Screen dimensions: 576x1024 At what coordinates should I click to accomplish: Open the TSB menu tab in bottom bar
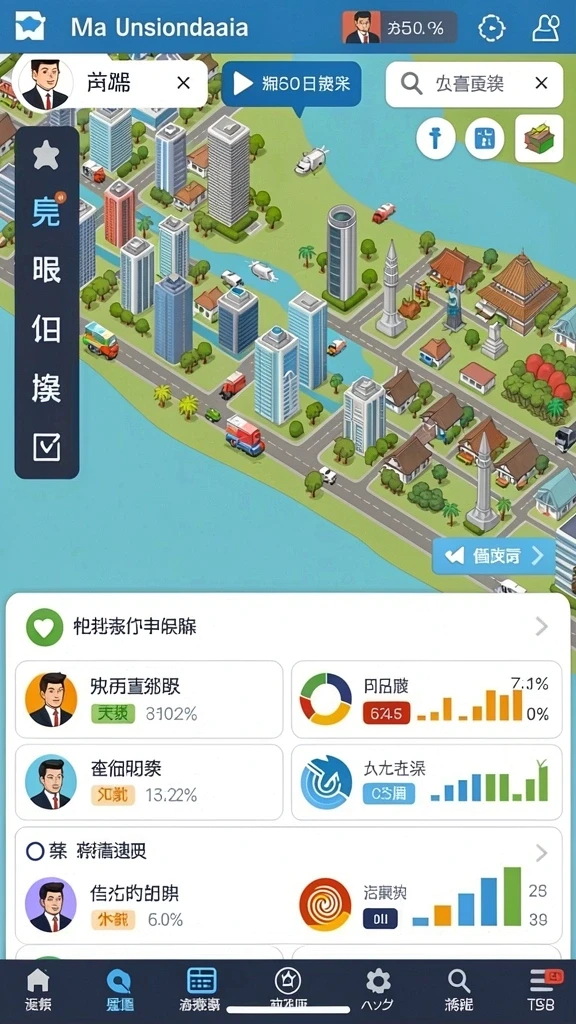pyautogui.click(x=542, y=990)
